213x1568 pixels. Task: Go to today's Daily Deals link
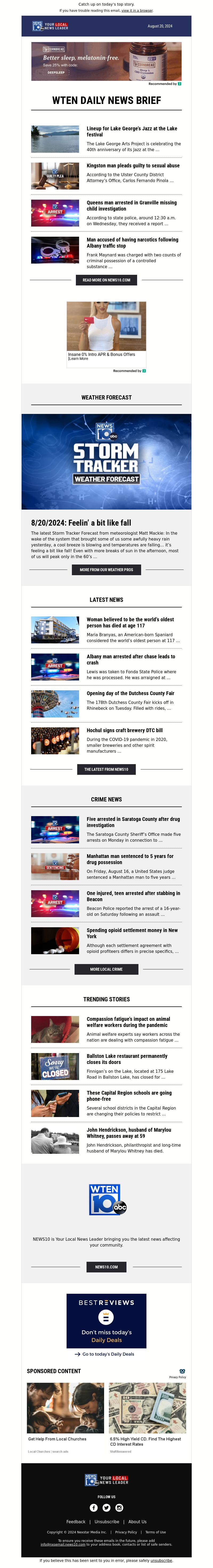click(x=108, y=1354)
